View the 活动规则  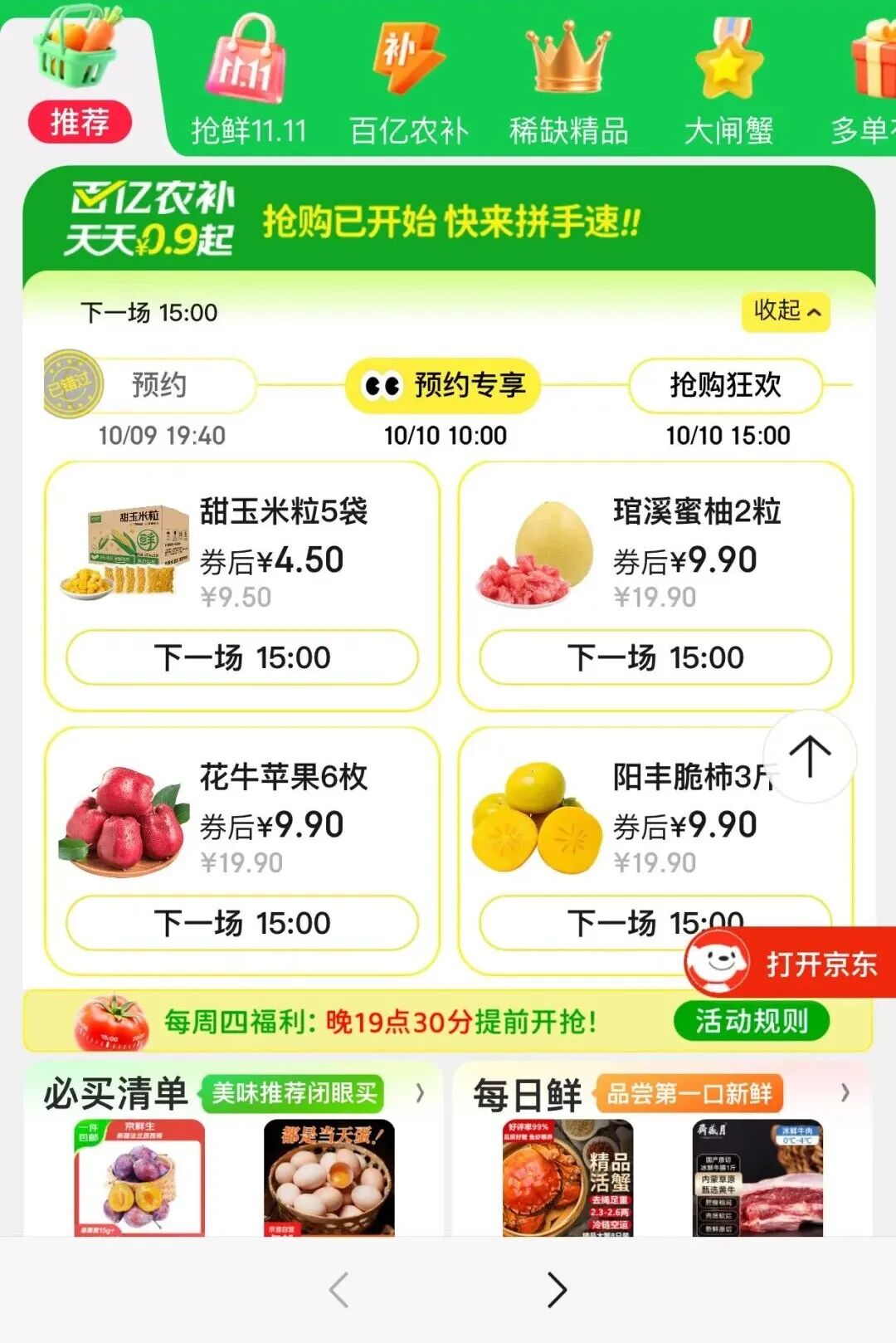click(x=751, y=1021)
